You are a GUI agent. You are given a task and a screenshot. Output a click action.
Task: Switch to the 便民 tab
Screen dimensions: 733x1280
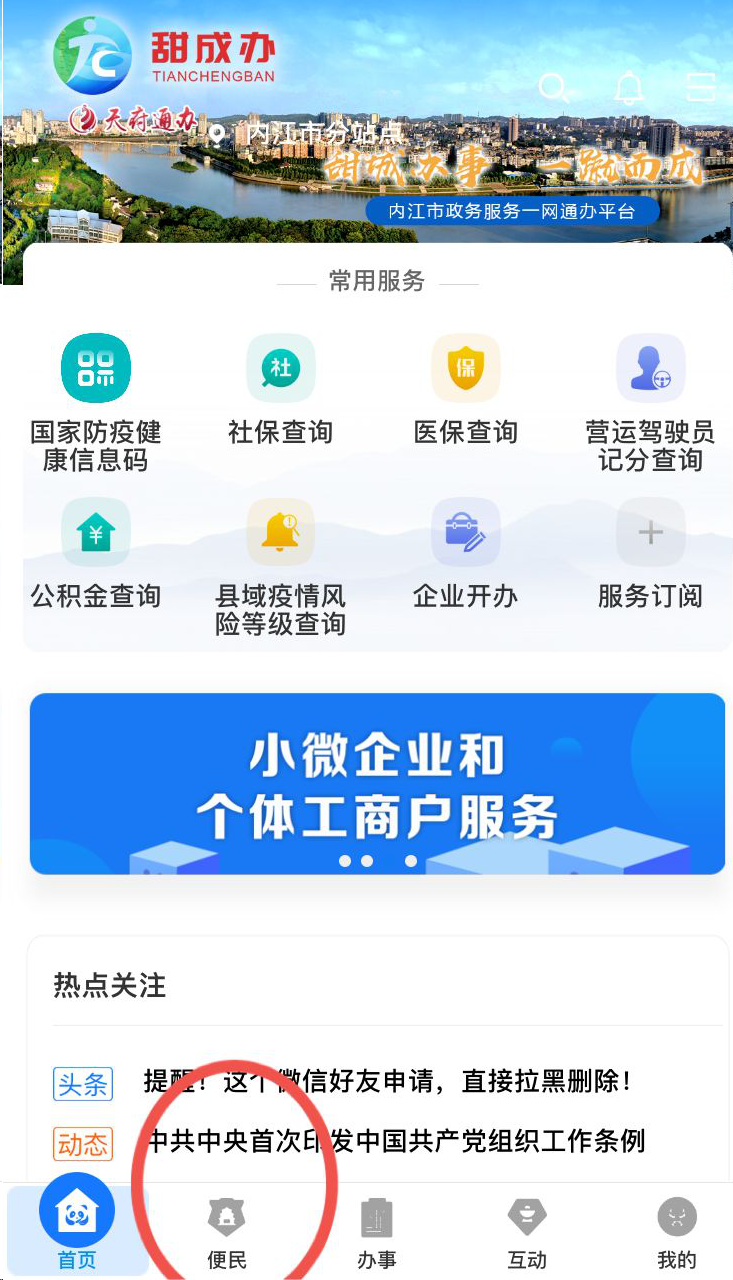click(227, 1233)
